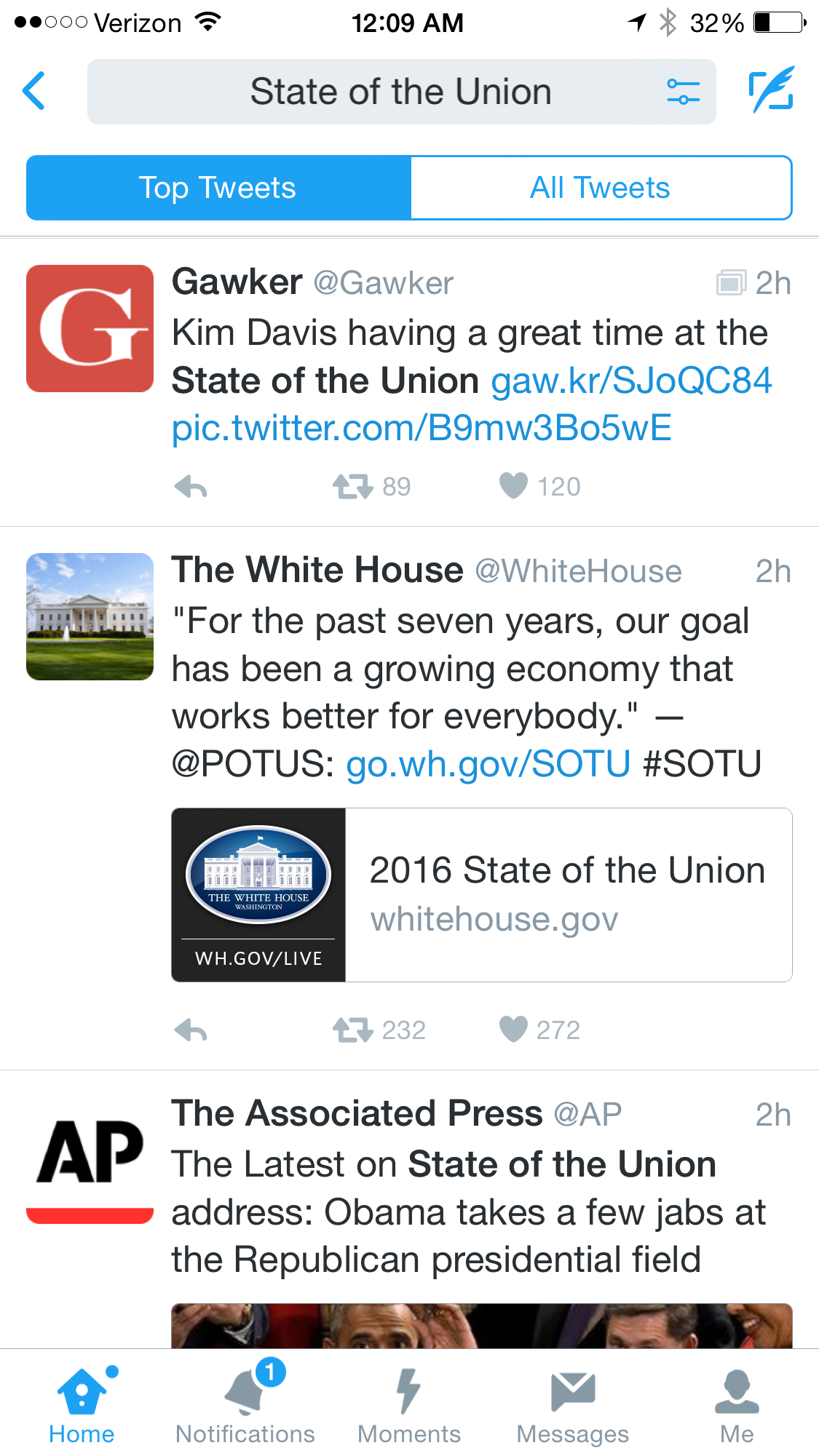819x1456 pixels.
Task: Open The White House profile picture
Action: pyautogui.click(x=90, y=616)
